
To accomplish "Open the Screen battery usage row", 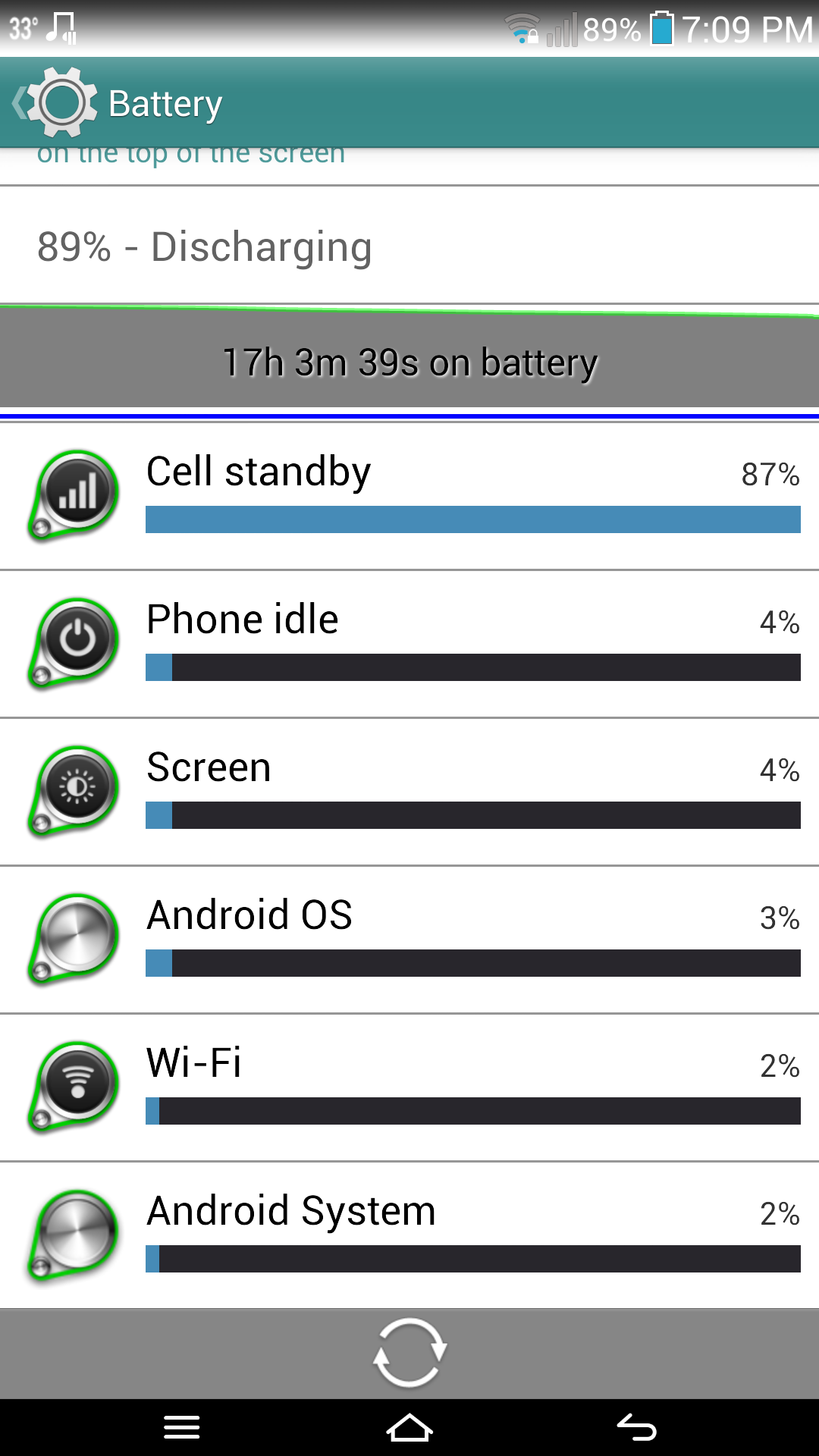I will [x=409, y=792].
